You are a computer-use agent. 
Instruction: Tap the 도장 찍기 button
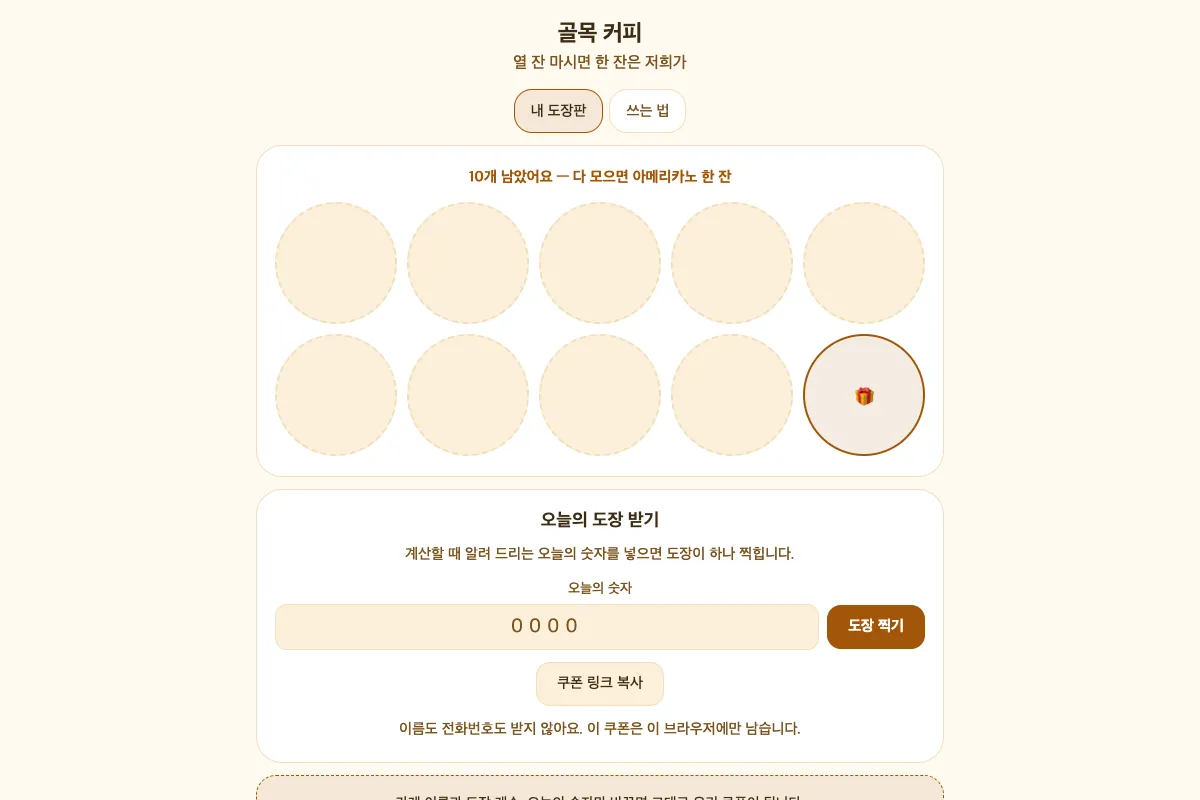876,627
